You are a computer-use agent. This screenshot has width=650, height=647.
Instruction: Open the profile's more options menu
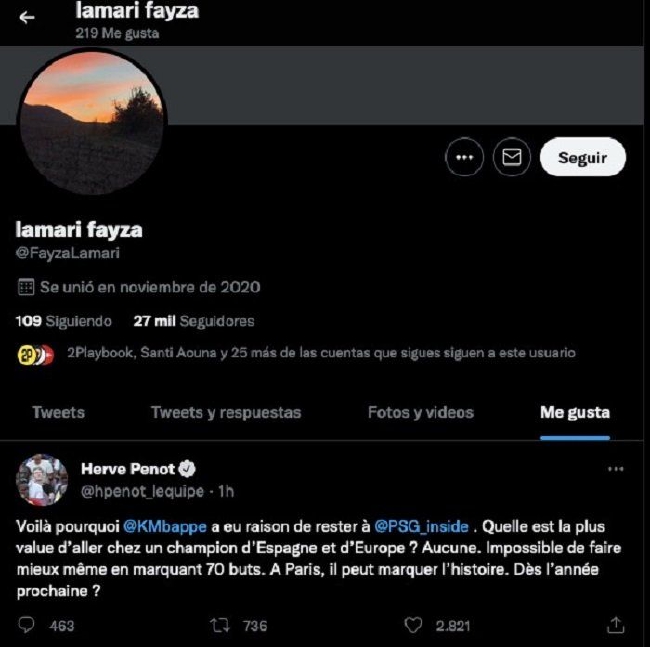point(464,157)
